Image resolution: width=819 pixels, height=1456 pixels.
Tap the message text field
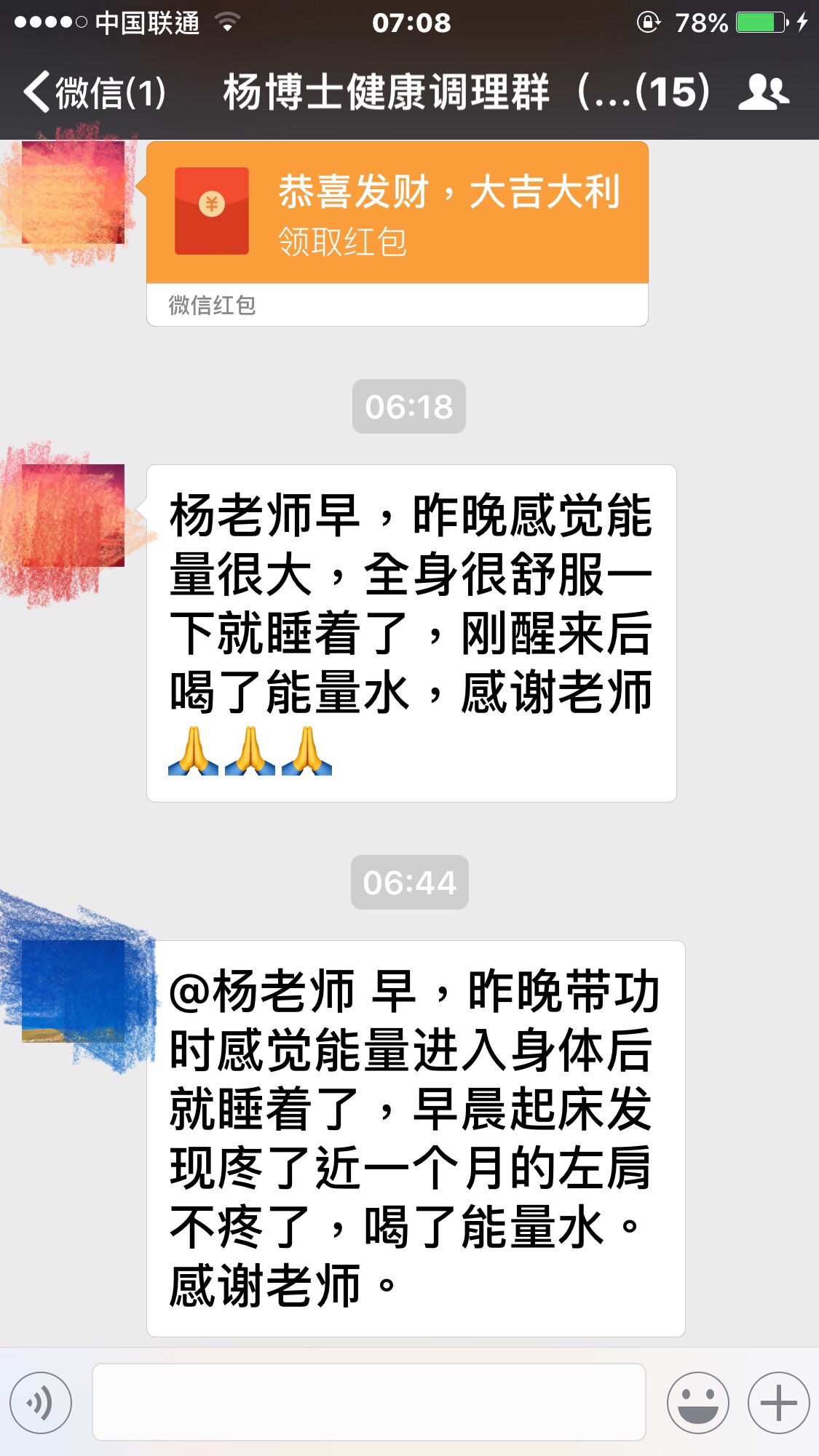[x=368, y=1402]
